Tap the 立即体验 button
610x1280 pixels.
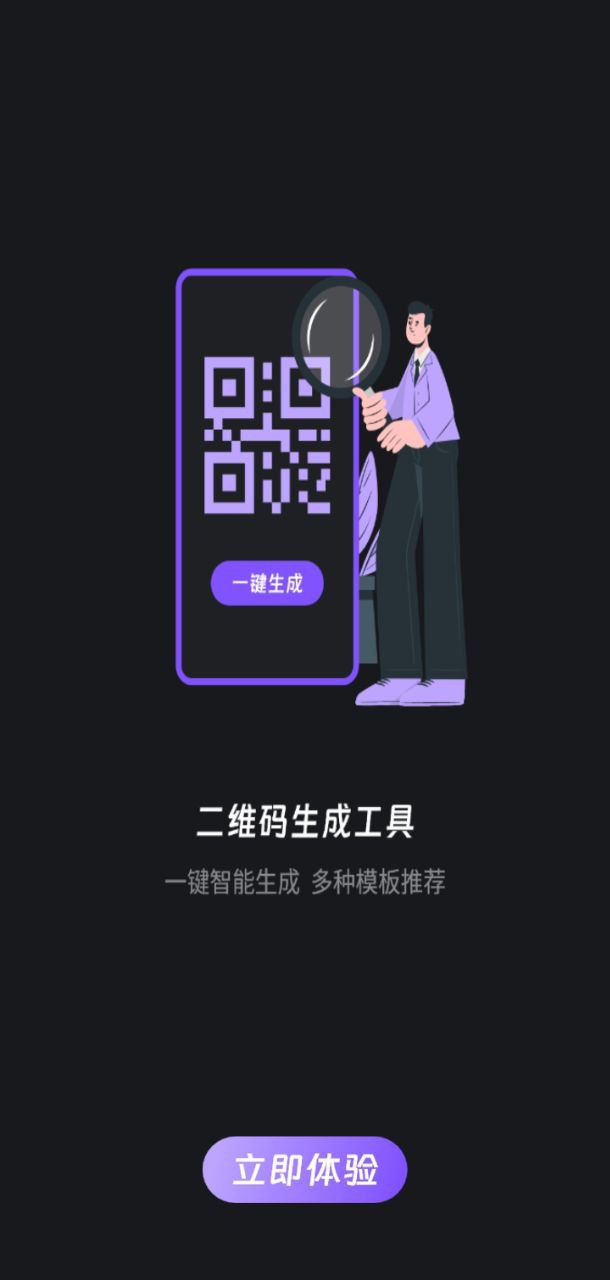pos(305,1169)
